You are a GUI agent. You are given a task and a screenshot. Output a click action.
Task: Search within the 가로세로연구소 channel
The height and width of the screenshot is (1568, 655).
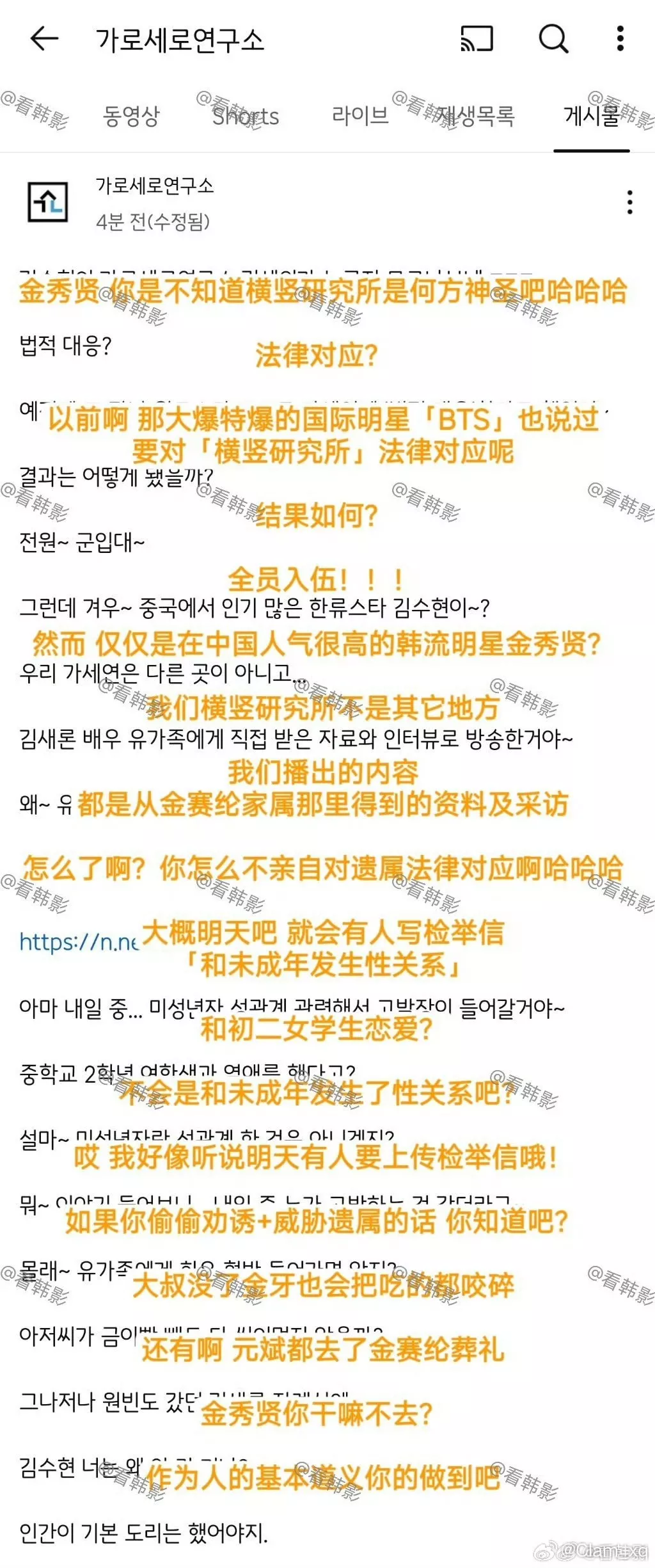[x=553, y=39]
